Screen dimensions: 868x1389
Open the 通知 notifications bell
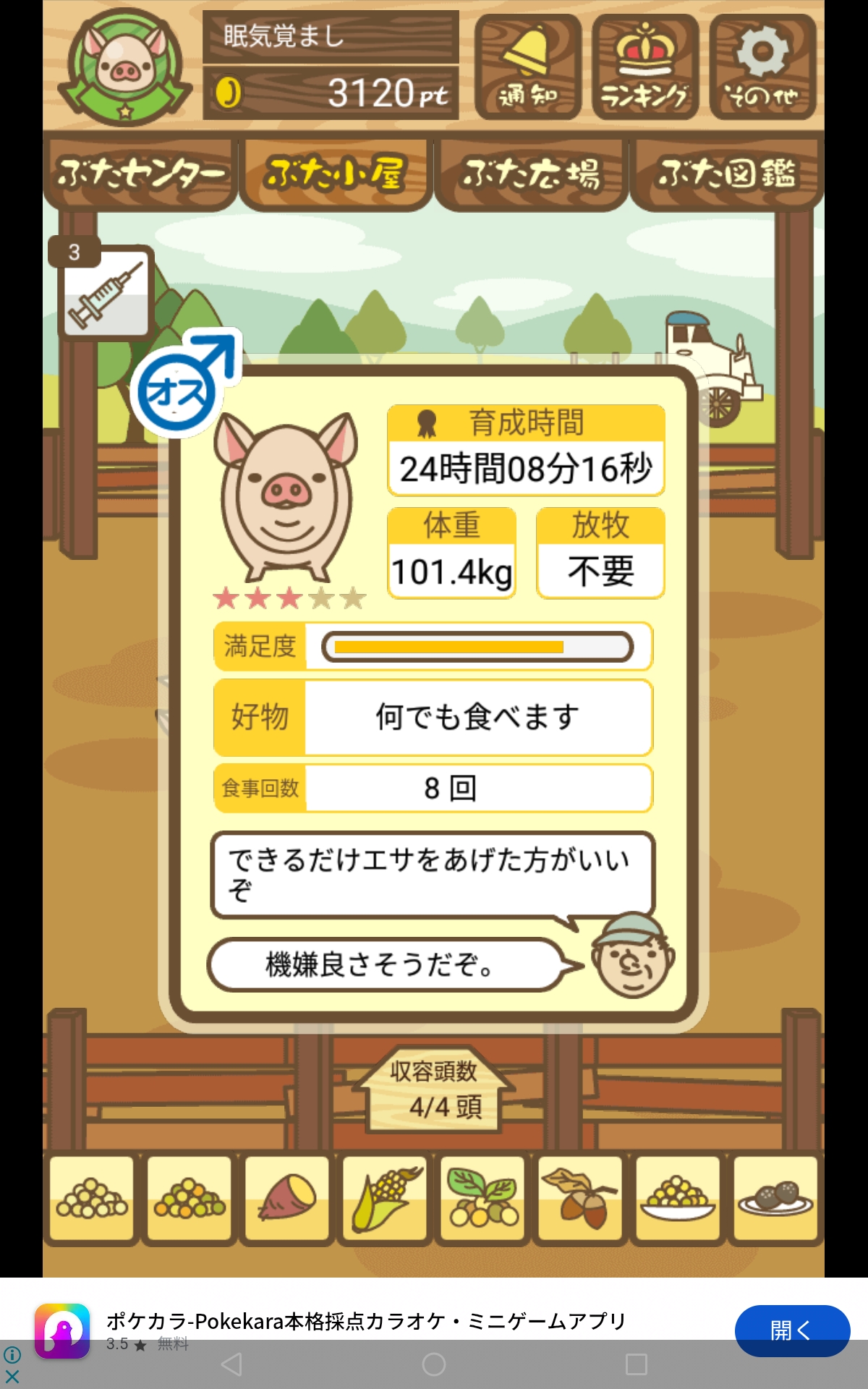click(527, 67)
